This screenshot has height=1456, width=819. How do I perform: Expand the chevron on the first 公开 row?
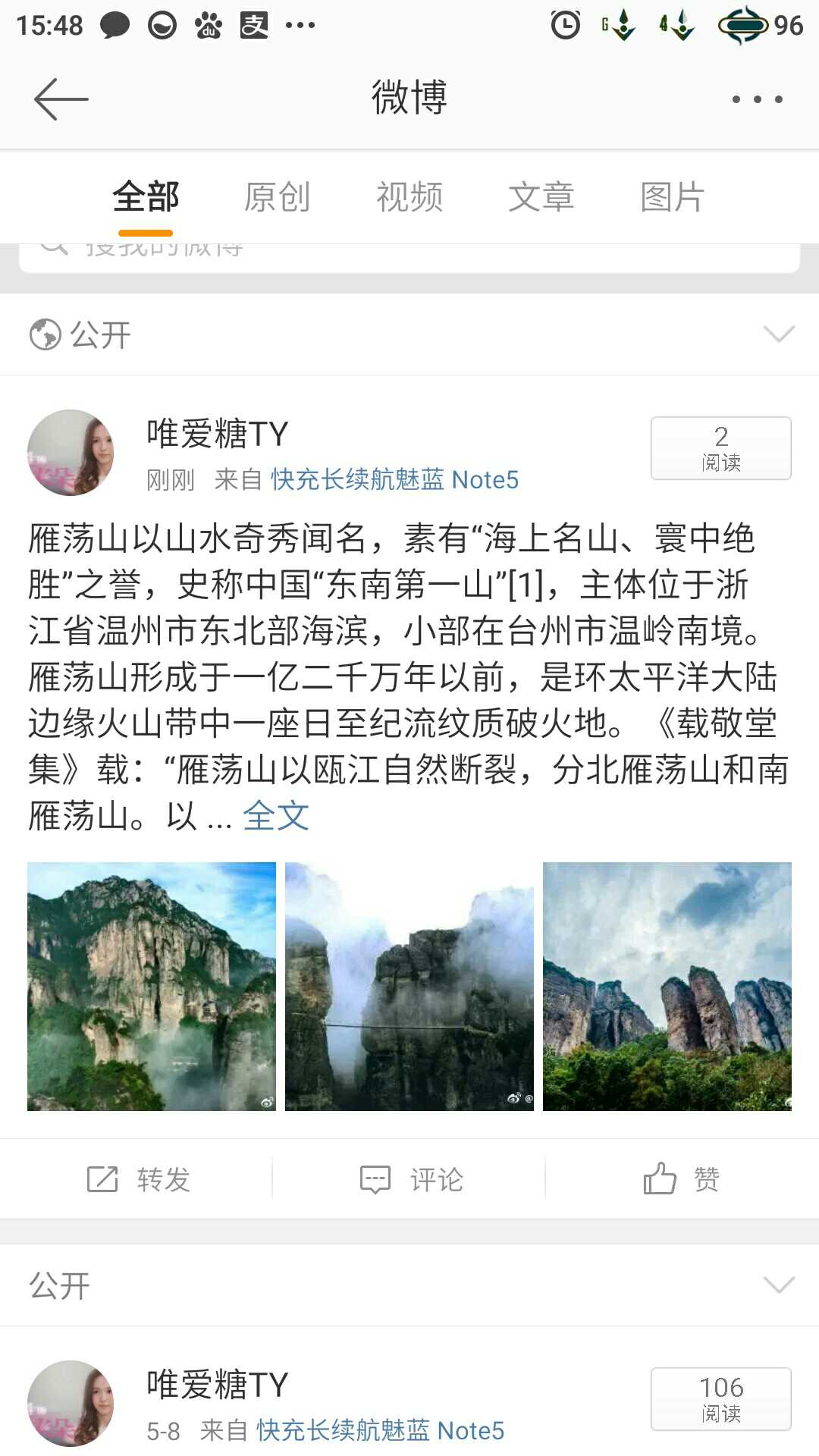point(779,334)
